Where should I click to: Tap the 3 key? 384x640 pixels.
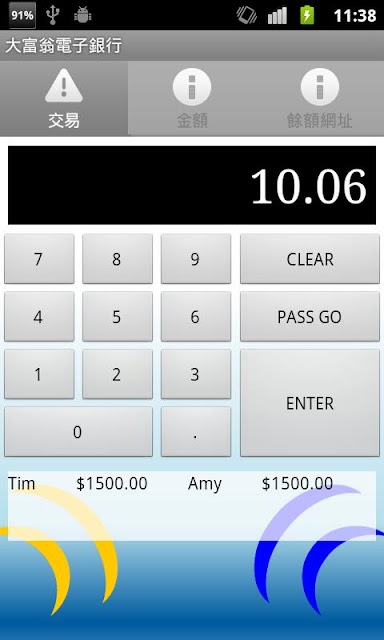(x=196, y=374)
